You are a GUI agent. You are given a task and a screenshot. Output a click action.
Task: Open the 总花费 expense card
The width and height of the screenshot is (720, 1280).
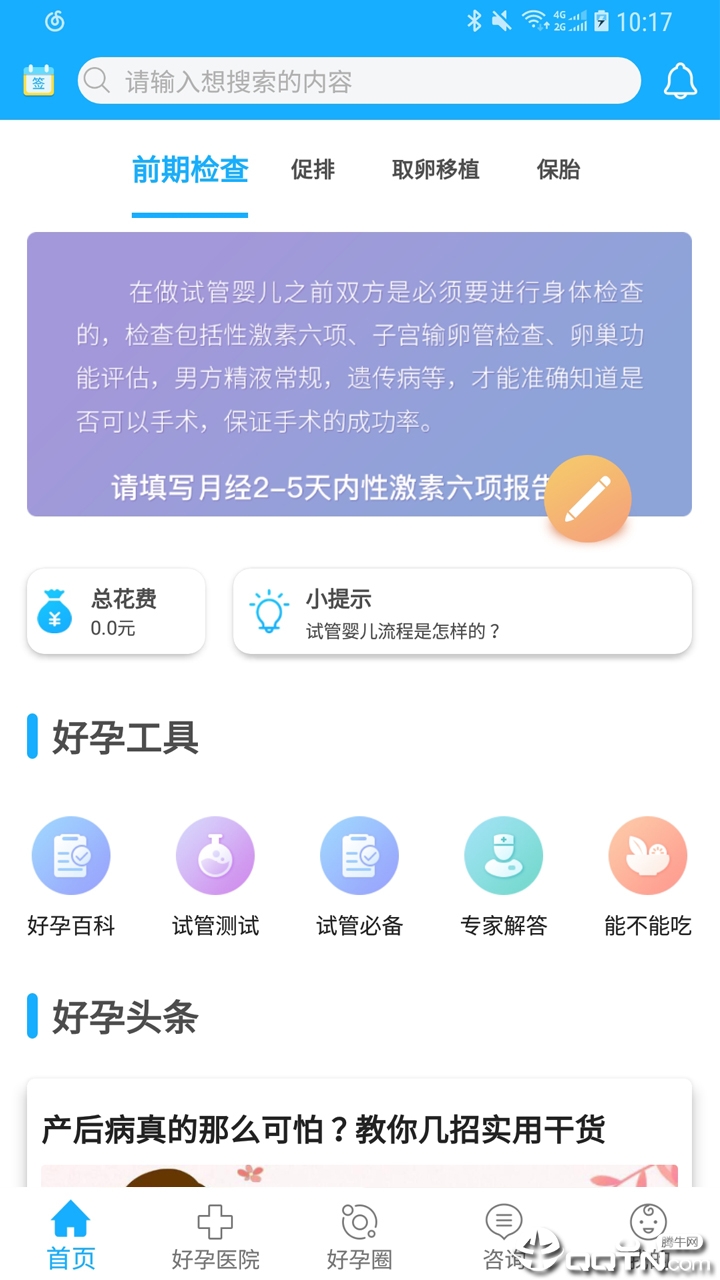(116, 612)
